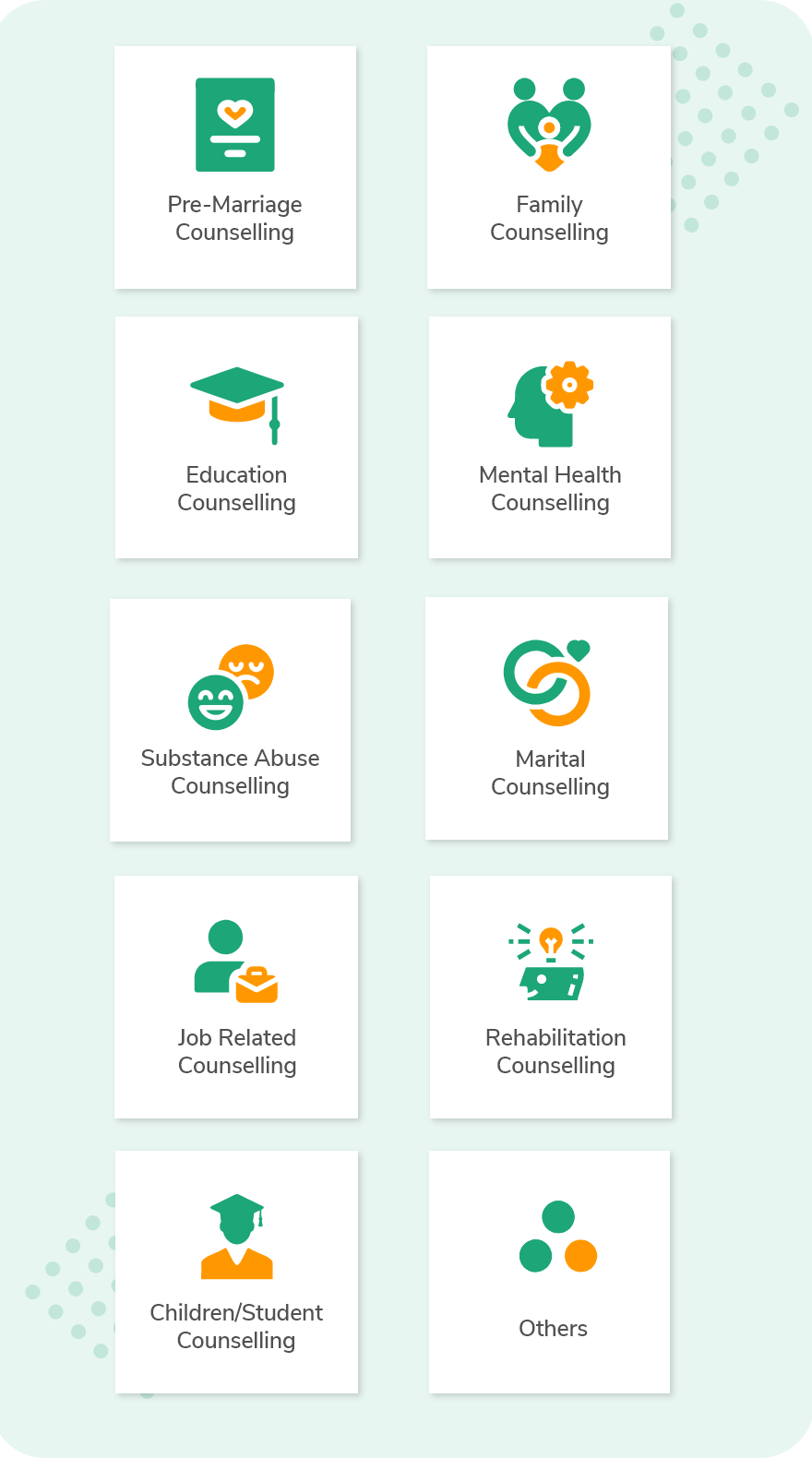Viewport: 812px width, 1458px height.
Task: Choose Education Counselling category
Action: pos(236,437)
